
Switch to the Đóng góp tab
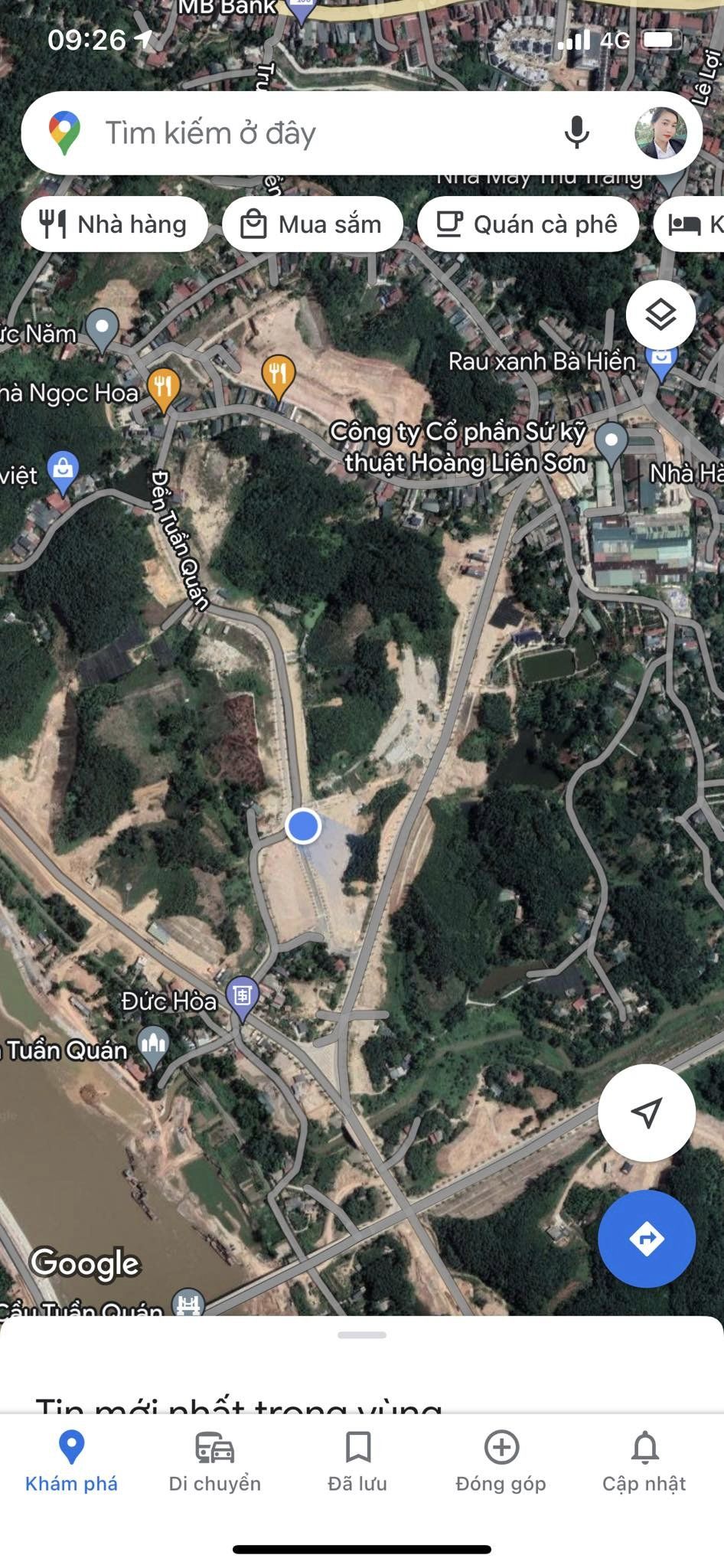point(501,1462)
